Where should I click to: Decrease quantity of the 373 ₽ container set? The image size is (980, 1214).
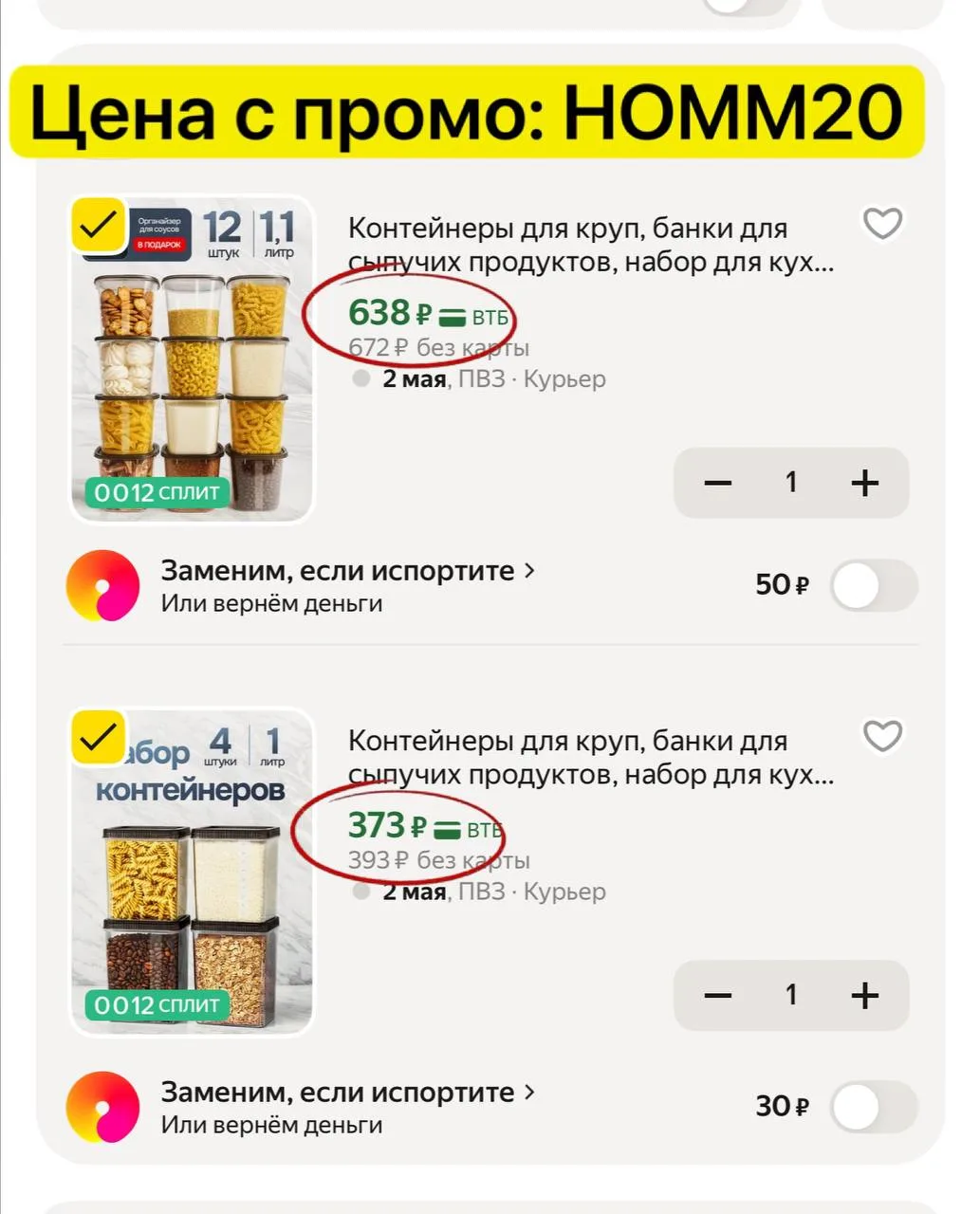click(x=718, y=995)
